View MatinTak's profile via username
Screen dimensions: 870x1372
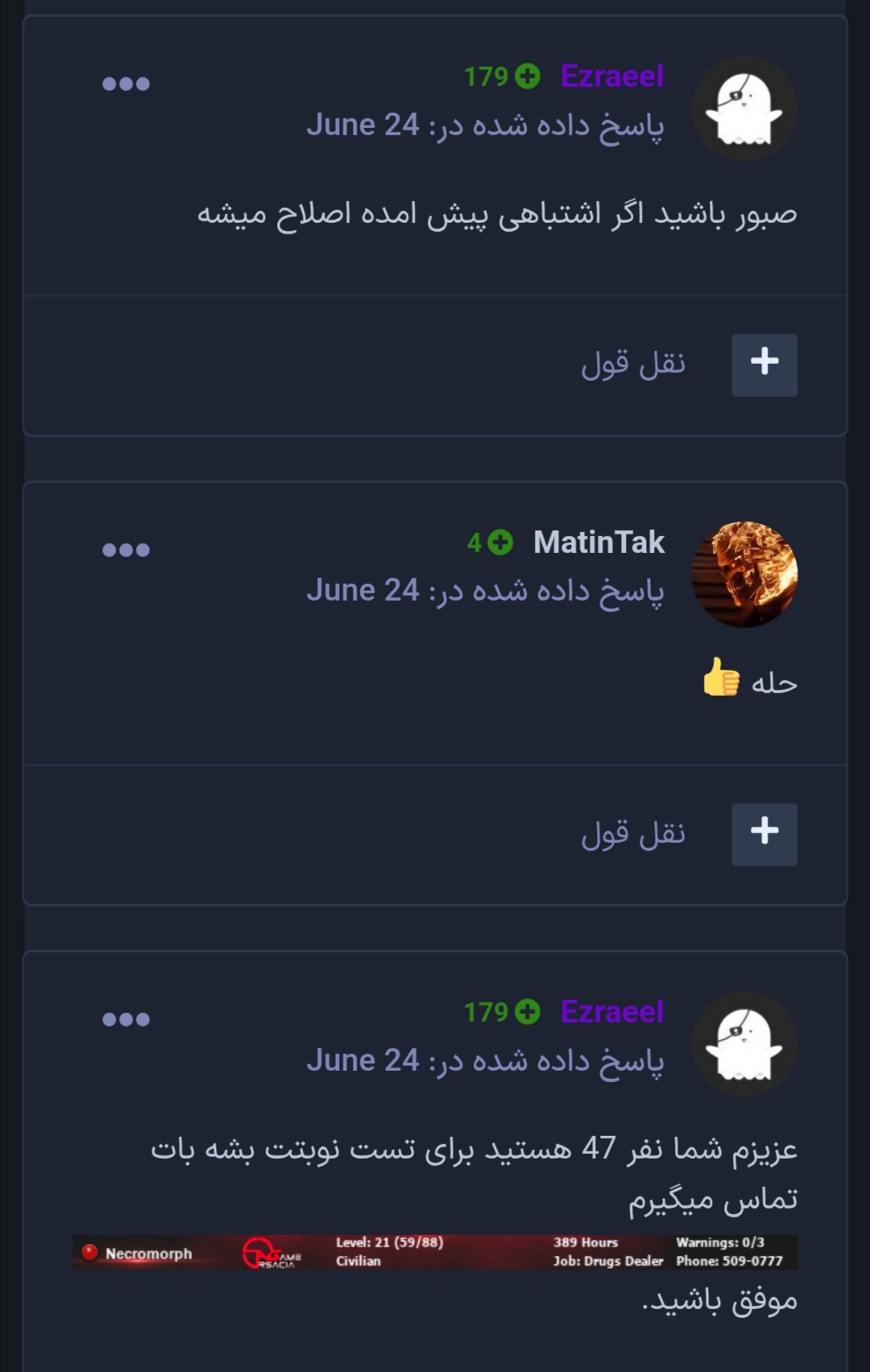point(599,543)
